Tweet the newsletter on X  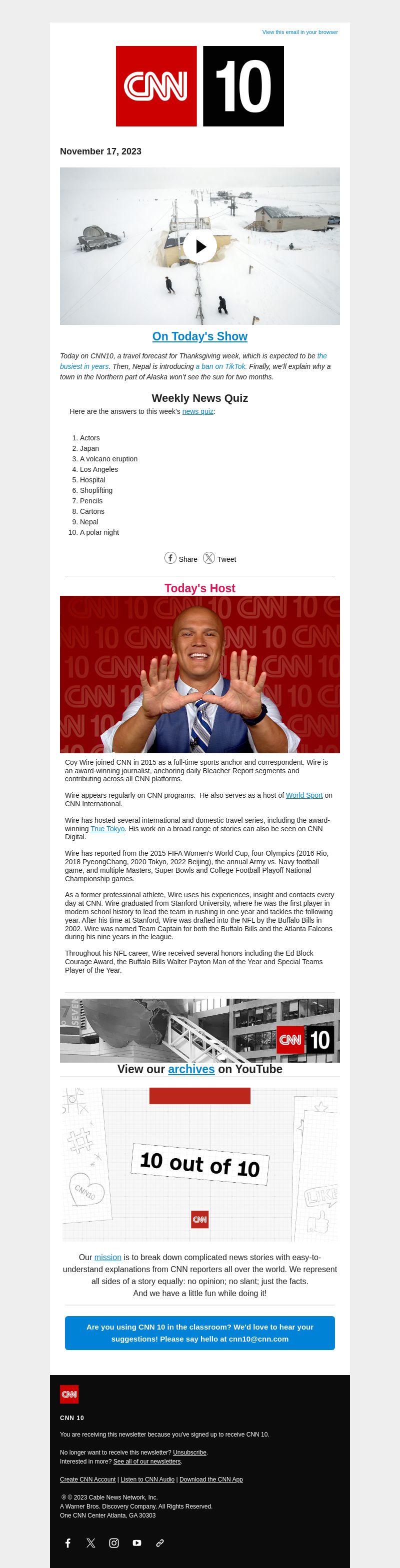point(220,559)
